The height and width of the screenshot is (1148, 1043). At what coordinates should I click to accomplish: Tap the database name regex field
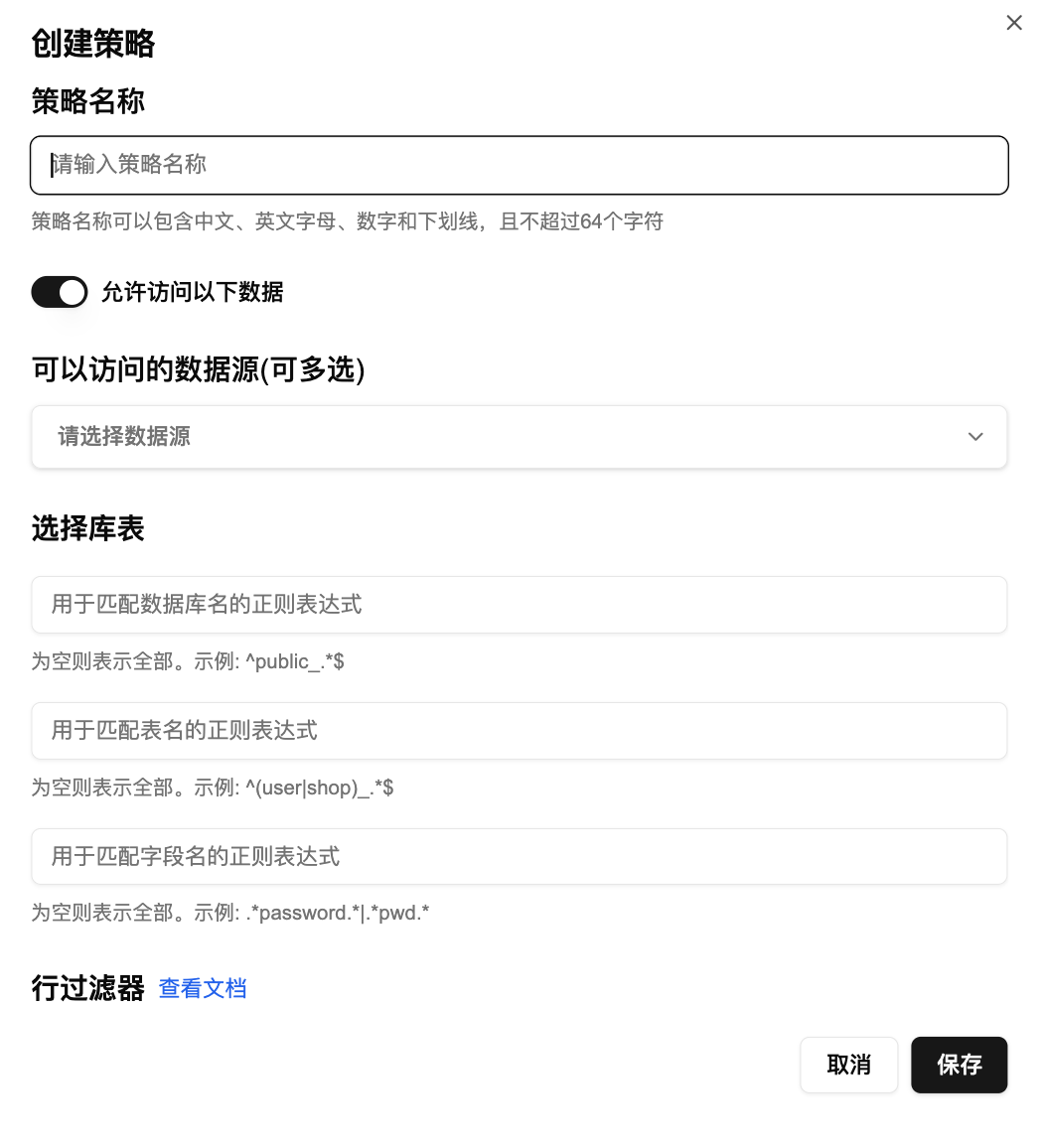(x=519, y=605)
